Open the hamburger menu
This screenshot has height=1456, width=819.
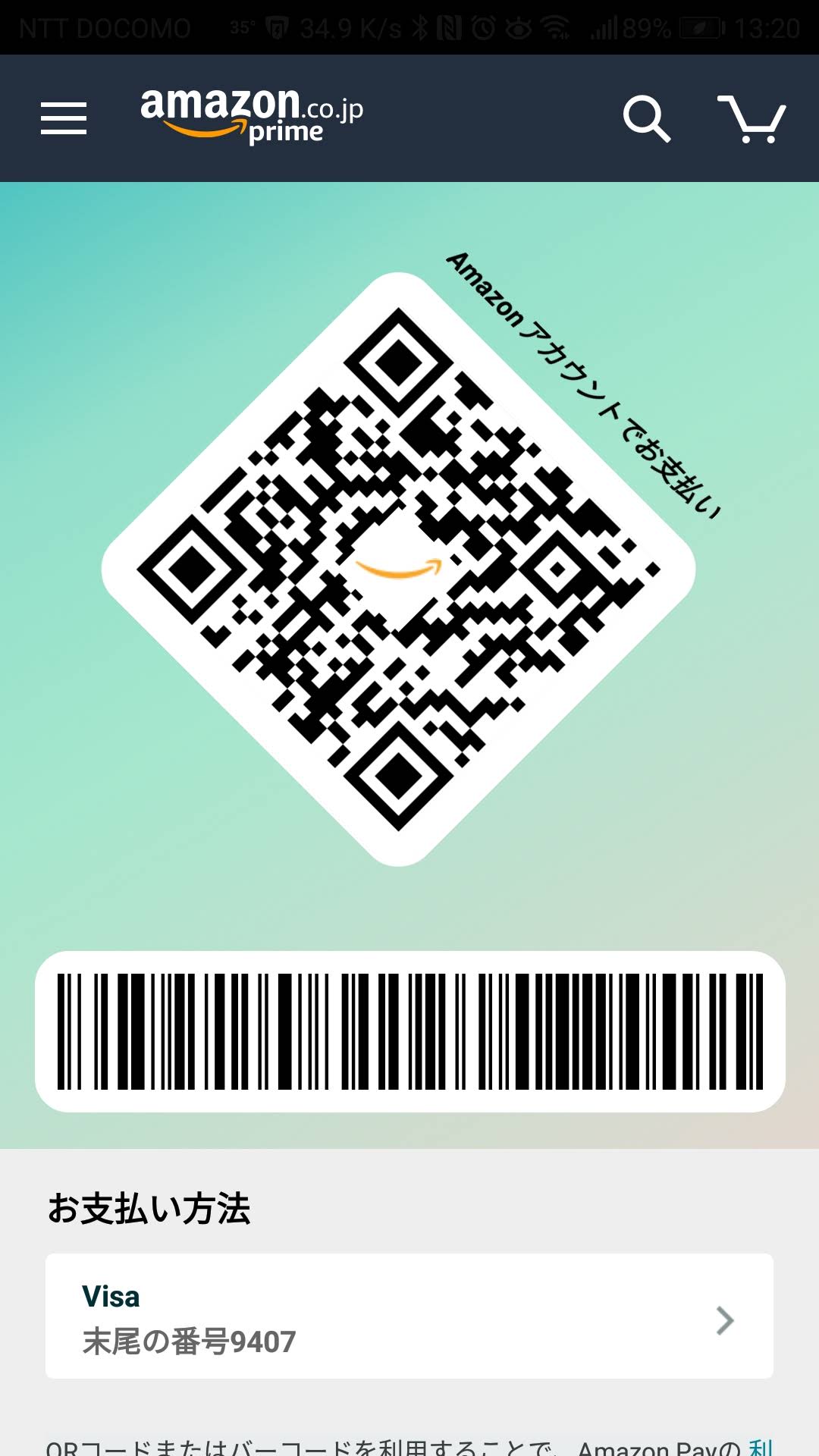[64, 118]
